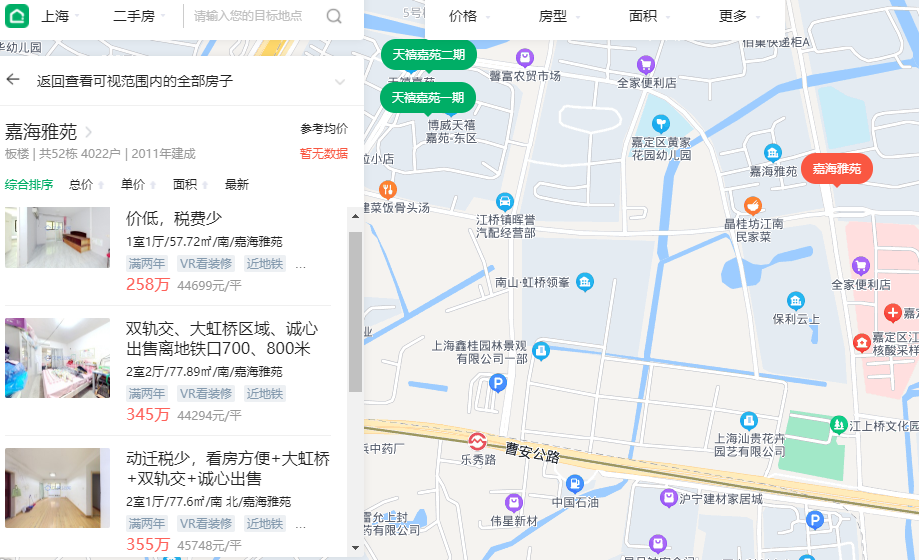Tap the search magnifier icon

334,16
